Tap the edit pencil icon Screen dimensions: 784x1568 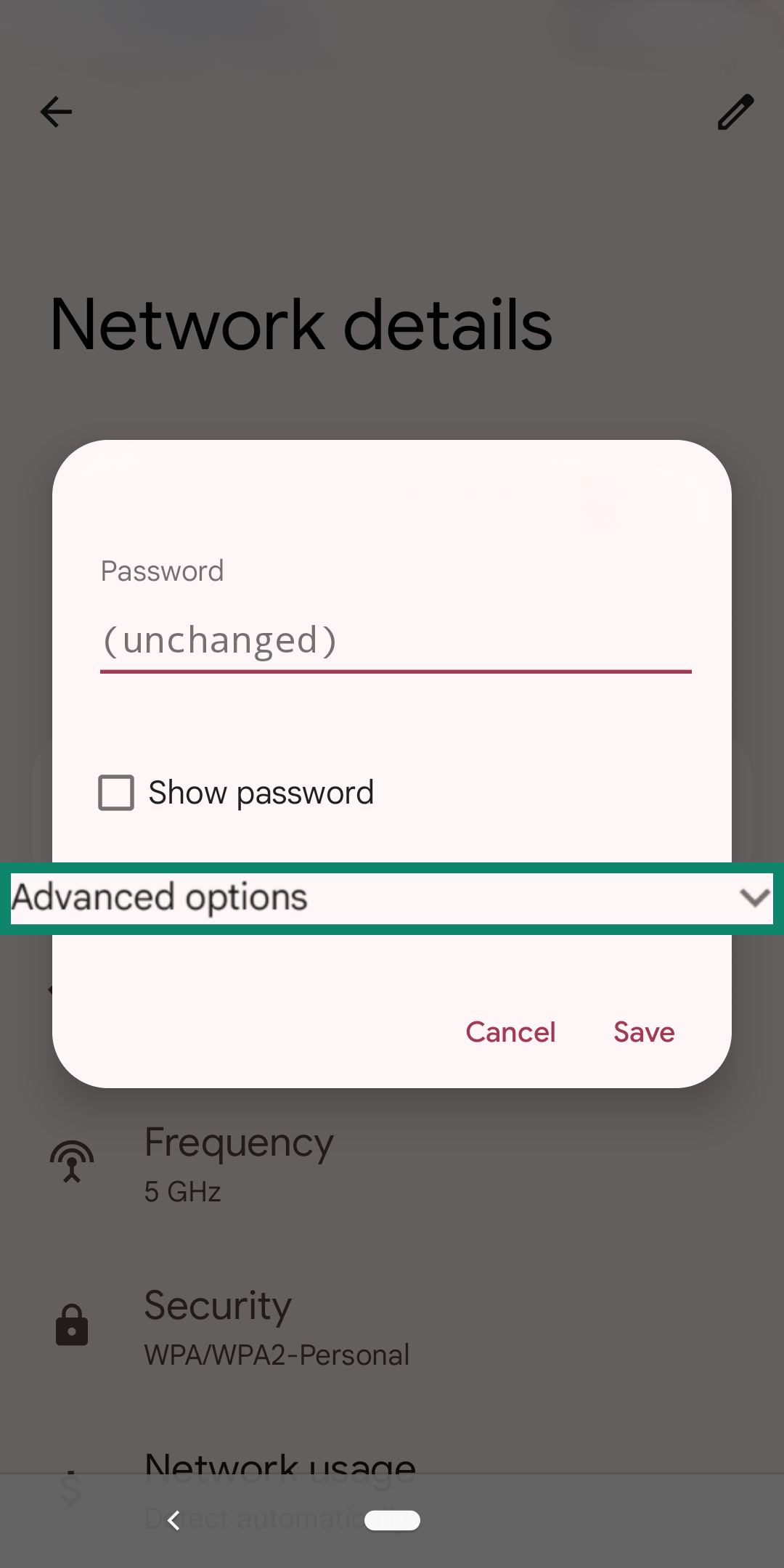[735, 112]
